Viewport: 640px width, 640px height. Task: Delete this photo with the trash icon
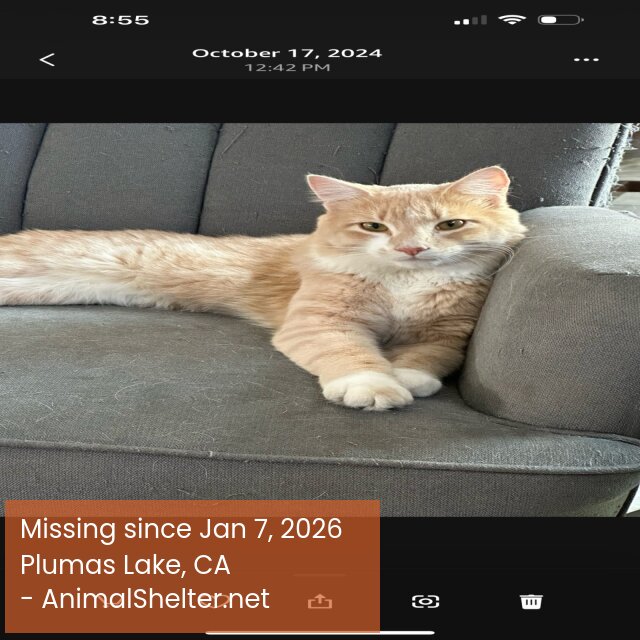tap(531, 601)
